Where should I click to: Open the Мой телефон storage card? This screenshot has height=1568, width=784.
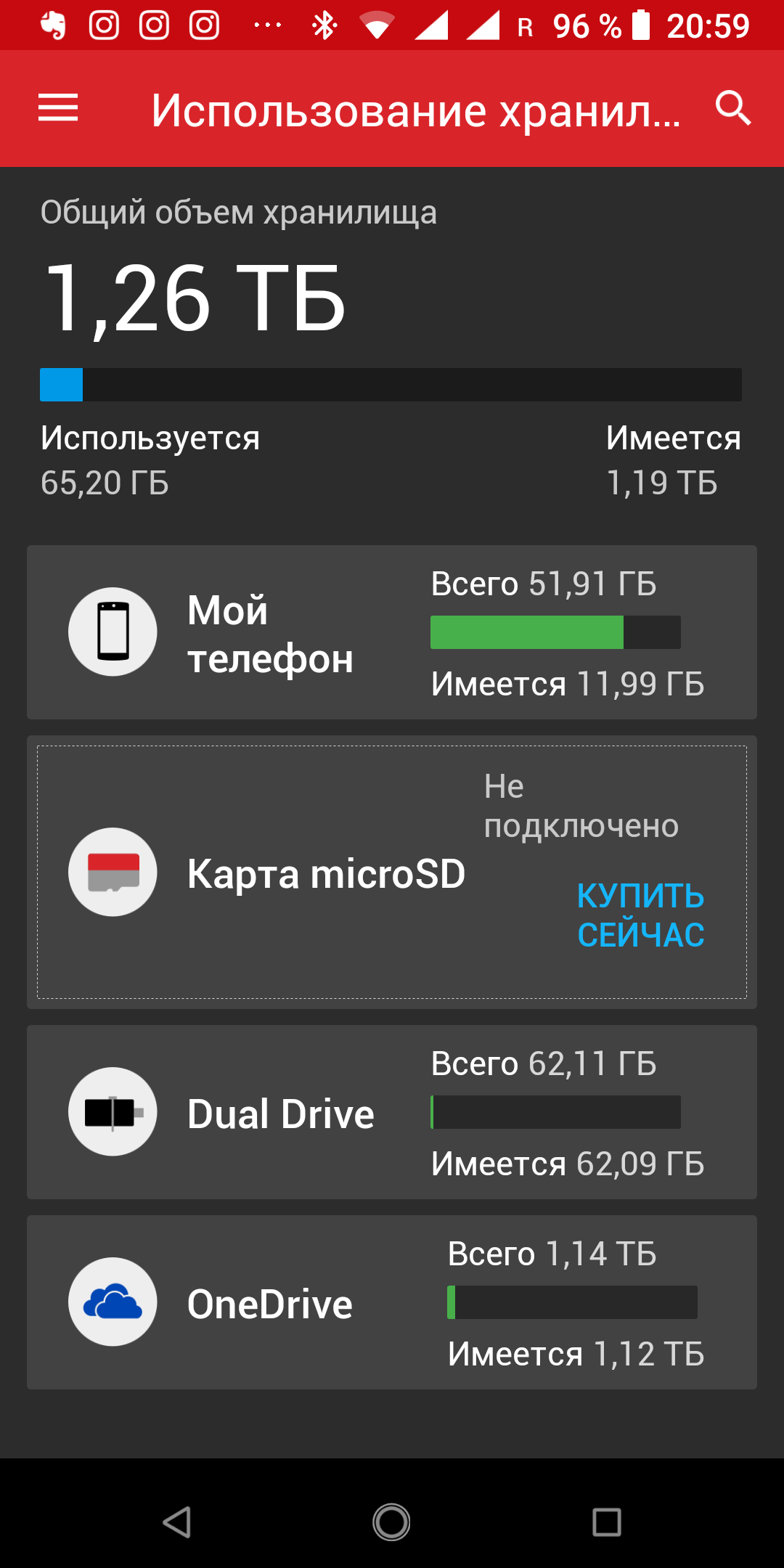[x=392, y=632]
